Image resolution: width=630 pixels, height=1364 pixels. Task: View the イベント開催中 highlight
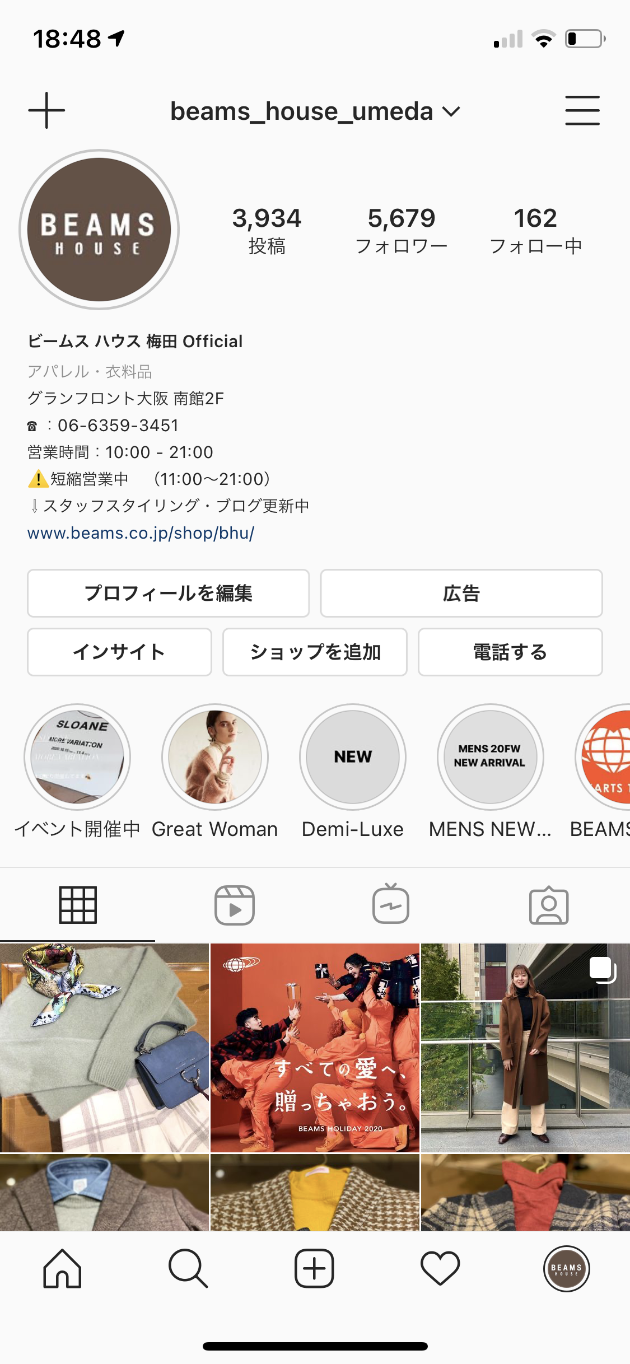pyautogui.click(x=77, y=756)
